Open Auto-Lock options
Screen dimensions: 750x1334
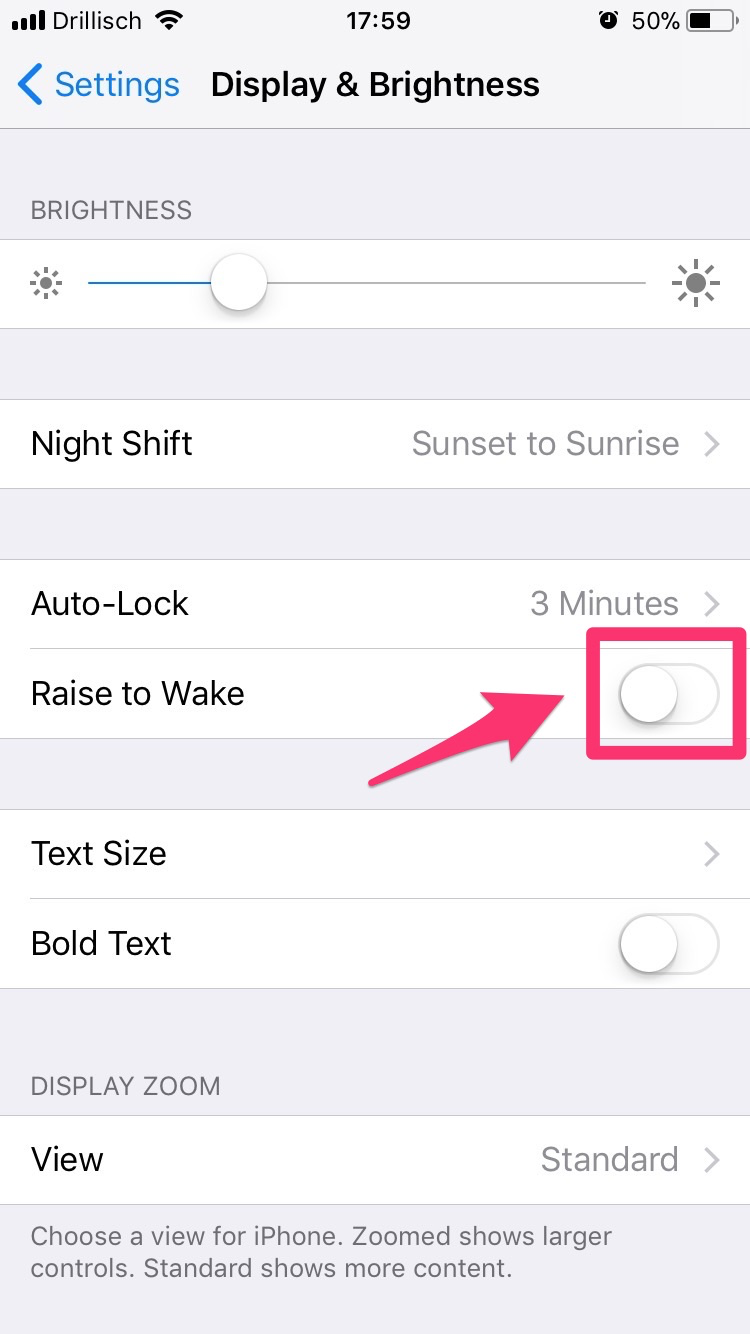(375, 604)
